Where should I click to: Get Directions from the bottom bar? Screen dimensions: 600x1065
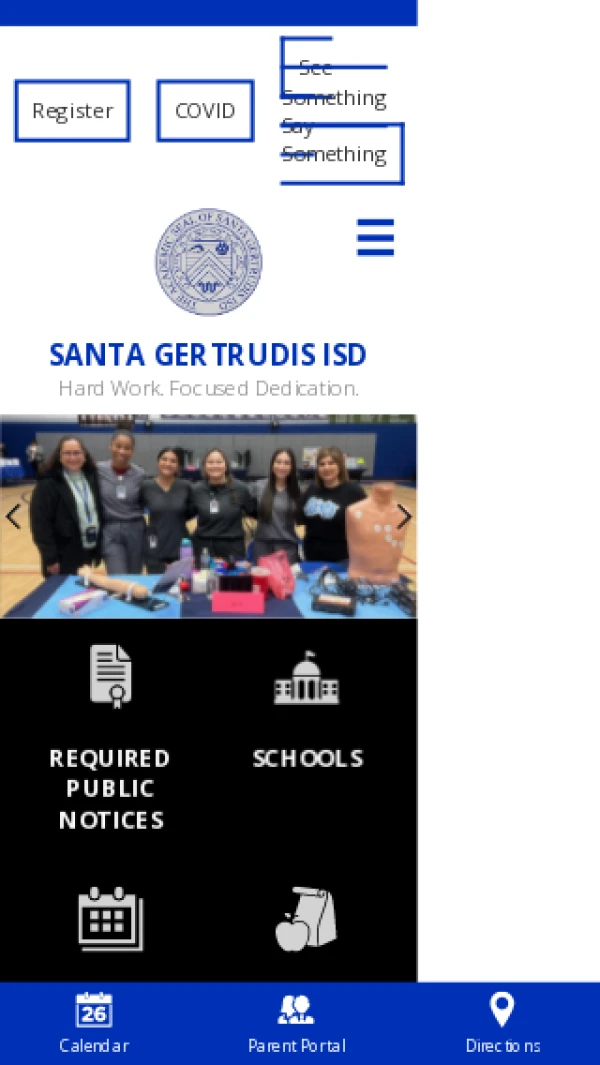[x=502, y=1023]
